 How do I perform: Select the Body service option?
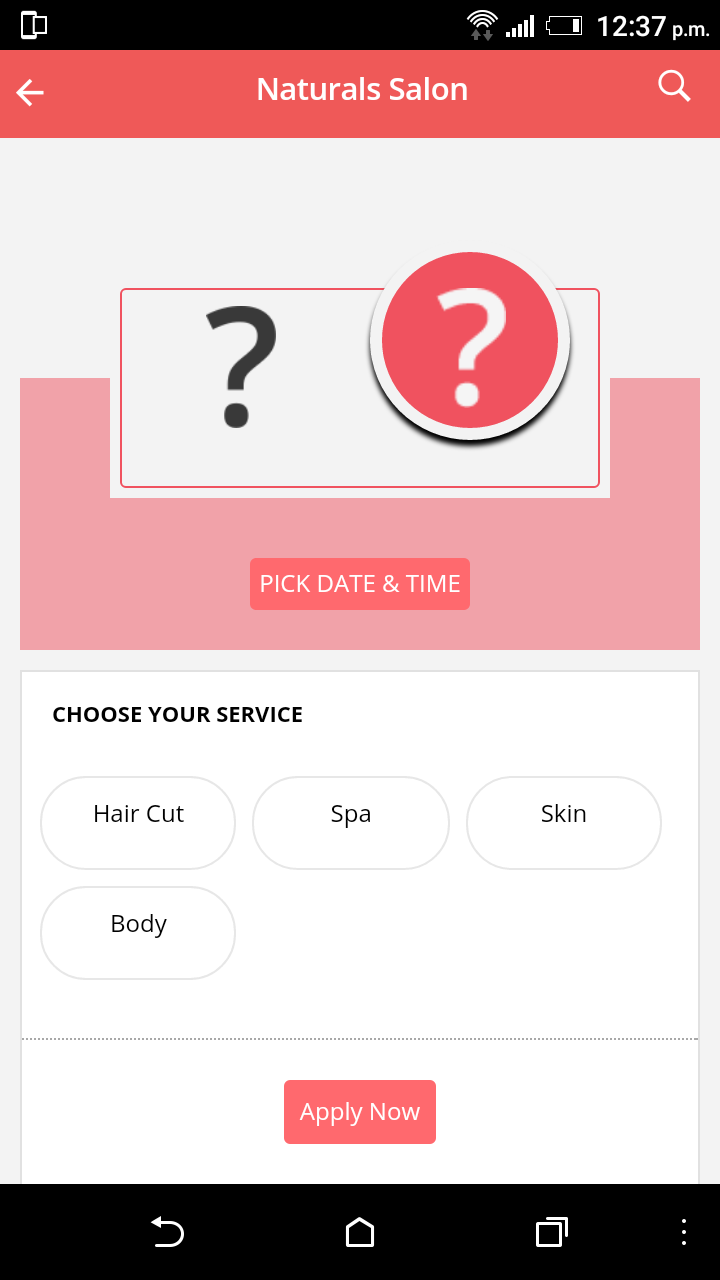(x=137, y=932)
